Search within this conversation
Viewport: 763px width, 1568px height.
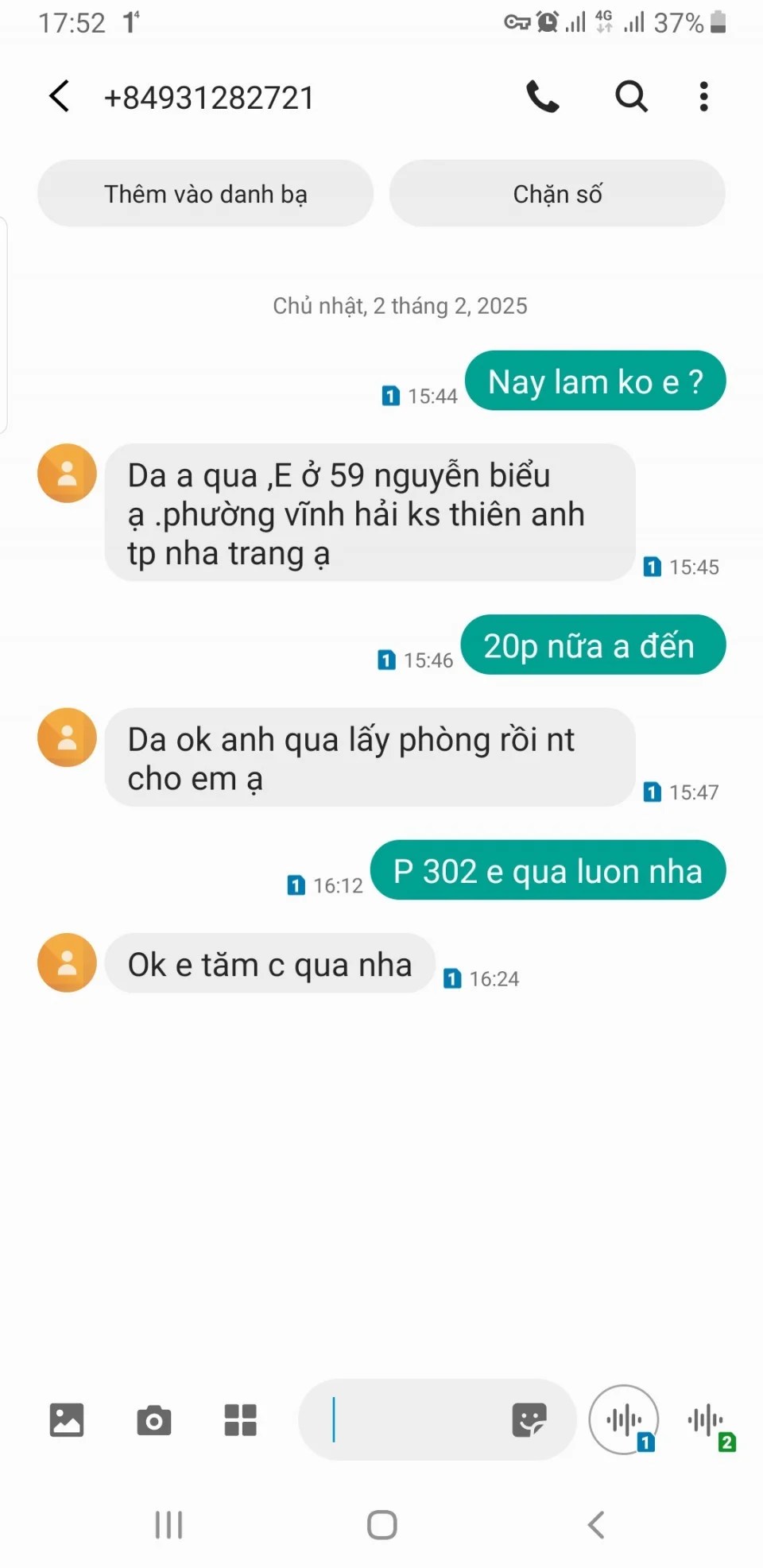click(631, 97)
